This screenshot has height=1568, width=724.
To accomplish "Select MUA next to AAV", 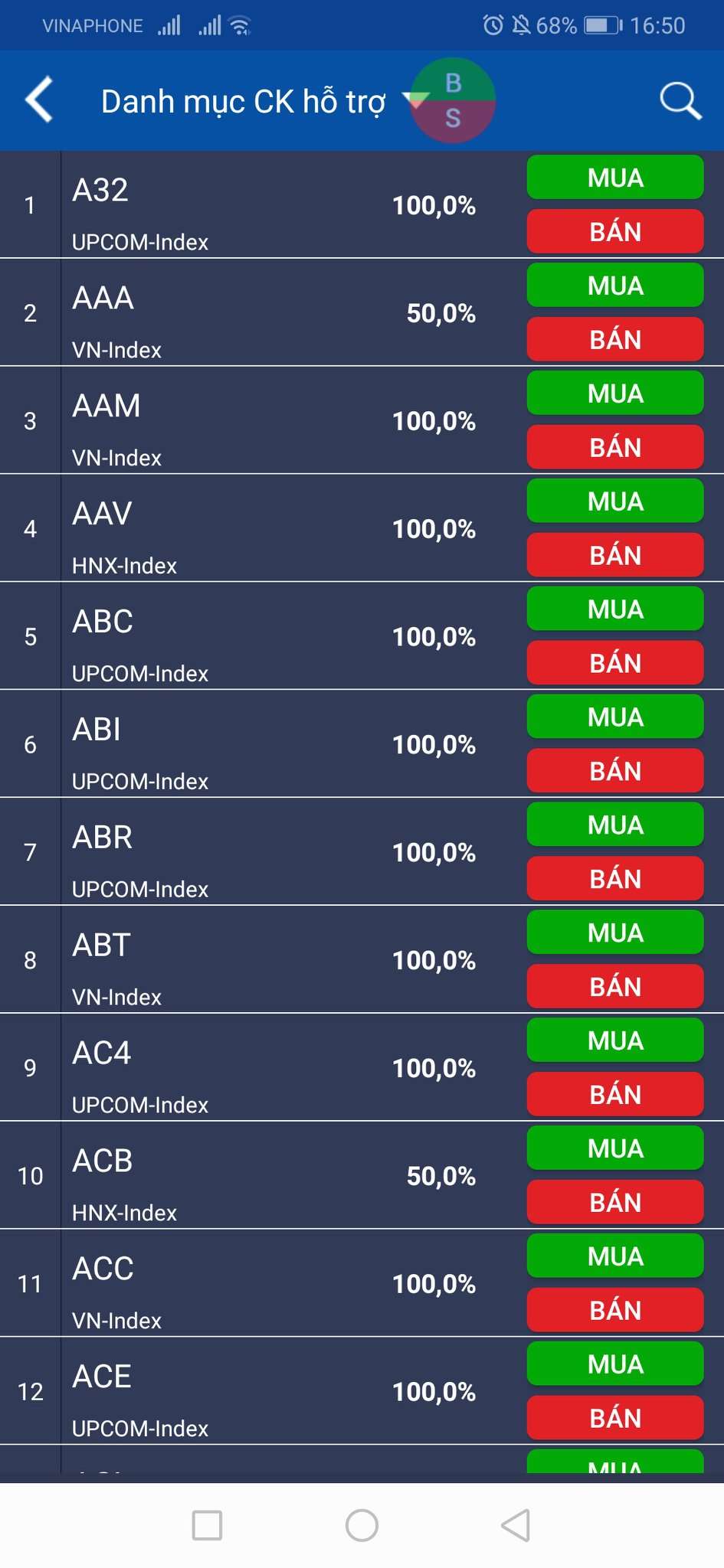I will coord(614,501).
